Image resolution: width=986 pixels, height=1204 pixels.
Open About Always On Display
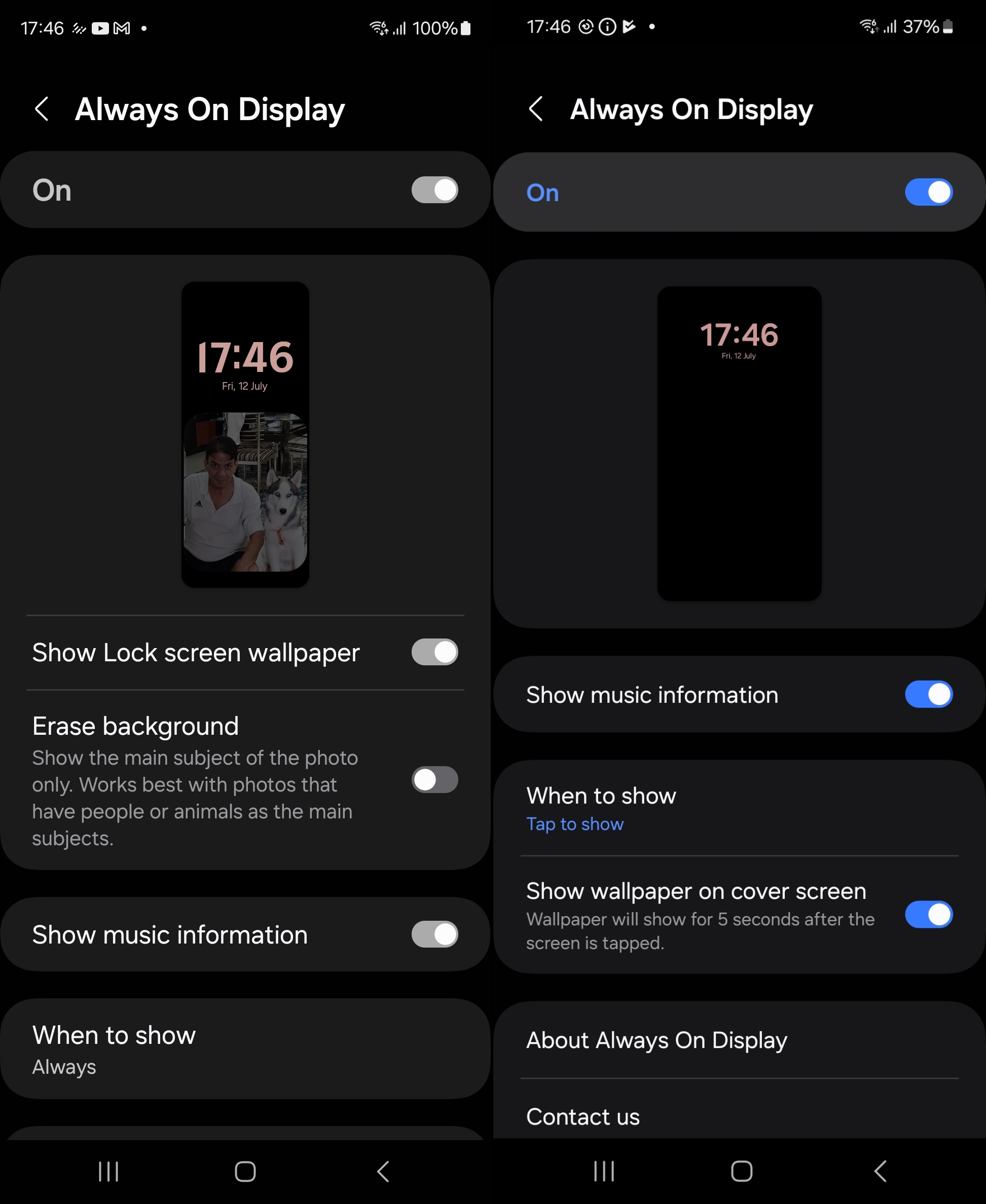pyautogui.click(x=739, y=1040)
